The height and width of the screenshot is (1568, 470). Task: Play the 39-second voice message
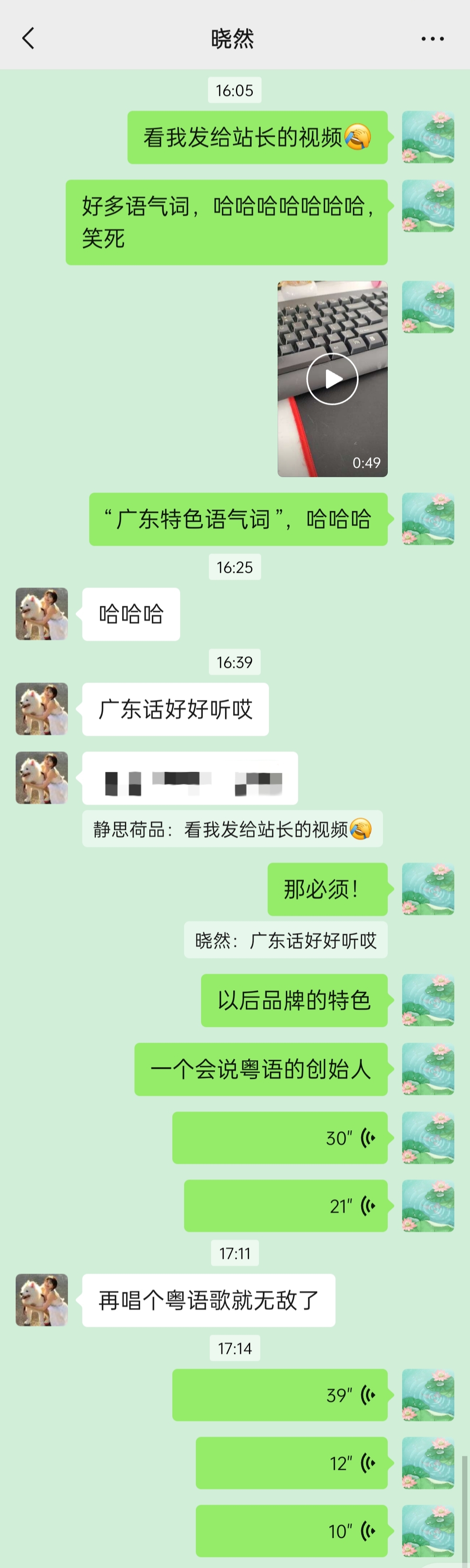(280, 1395)
